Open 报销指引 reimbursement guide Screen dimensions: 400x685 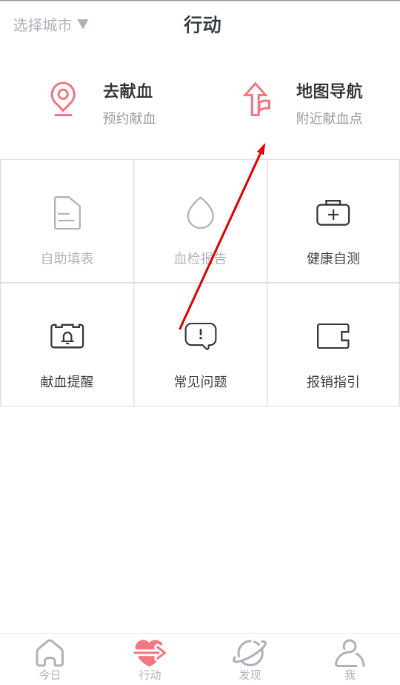[x=333, y=345]
